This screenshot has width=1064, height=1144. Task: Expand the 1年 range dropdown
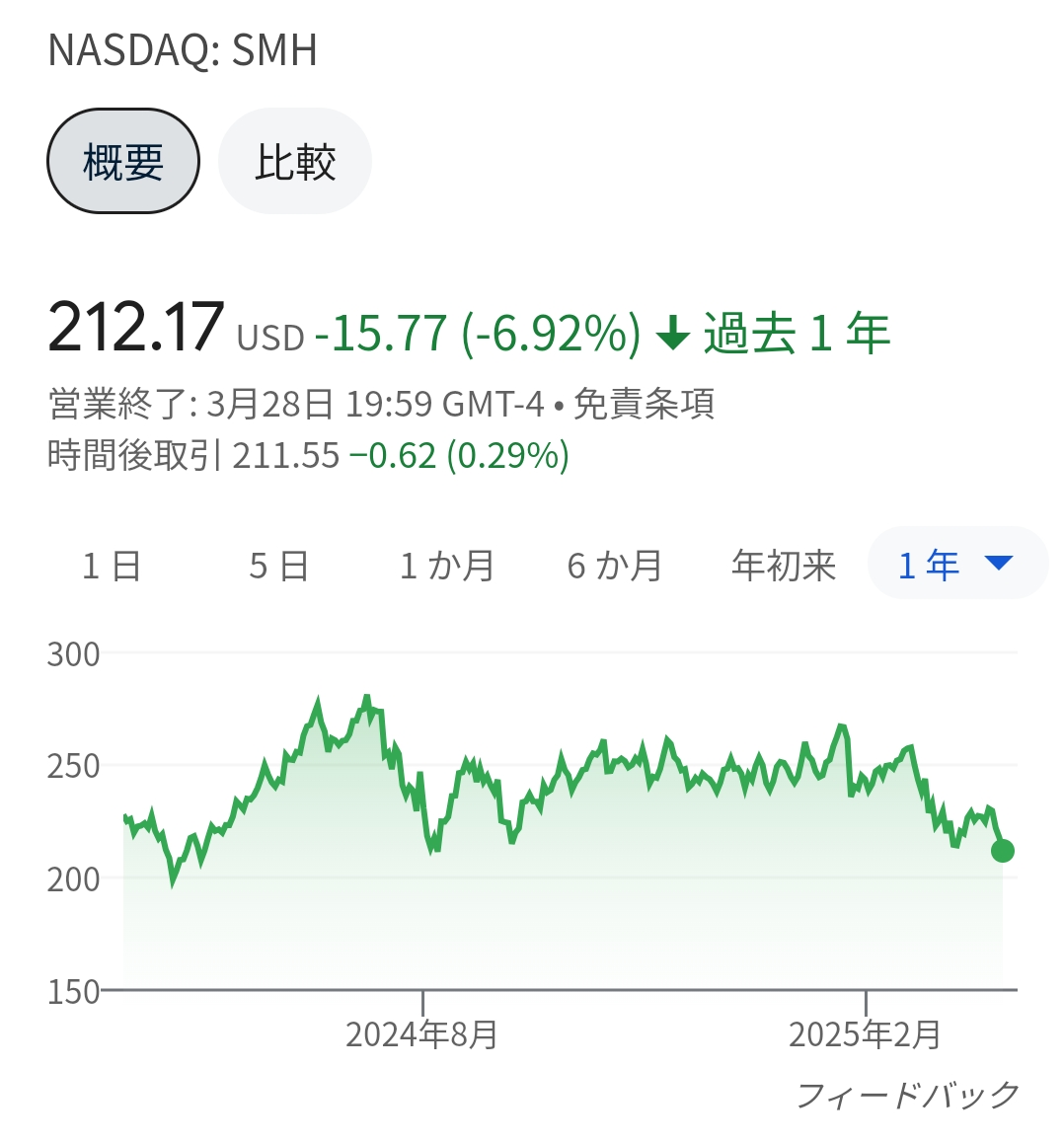point(956,564)
